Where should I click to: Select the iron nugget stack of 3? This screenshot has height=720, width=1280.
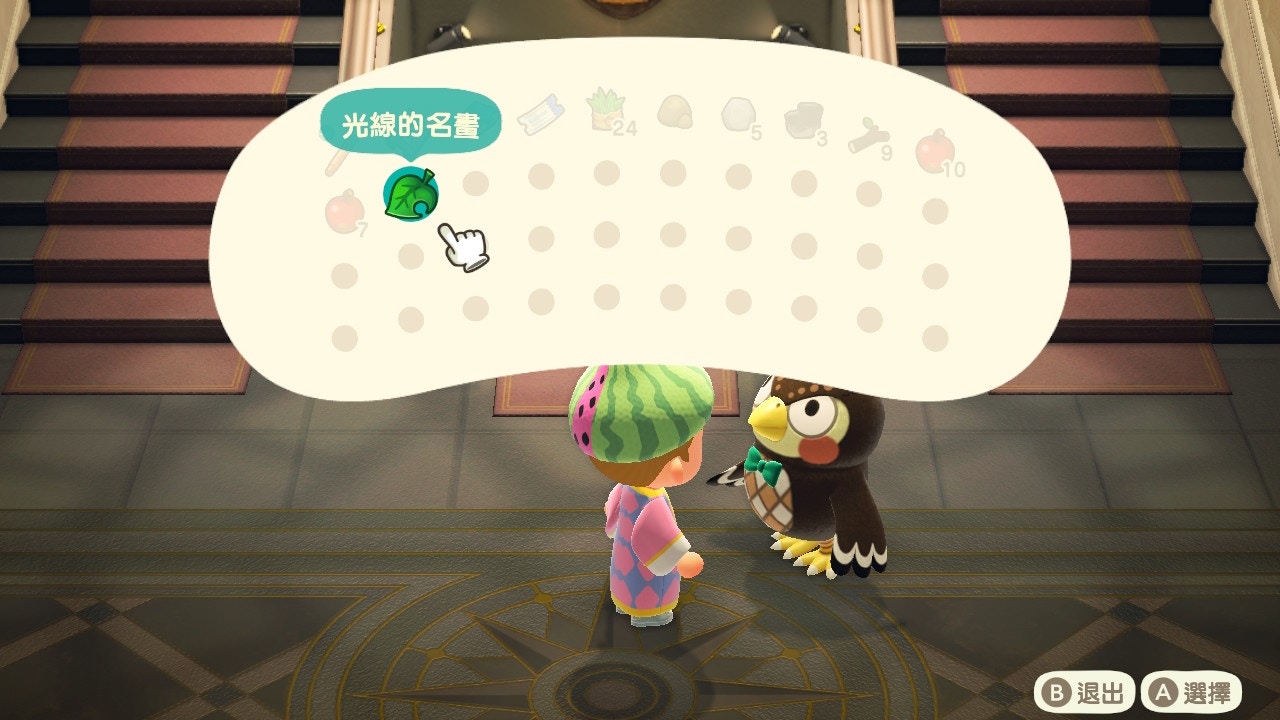tap(803, 122)
